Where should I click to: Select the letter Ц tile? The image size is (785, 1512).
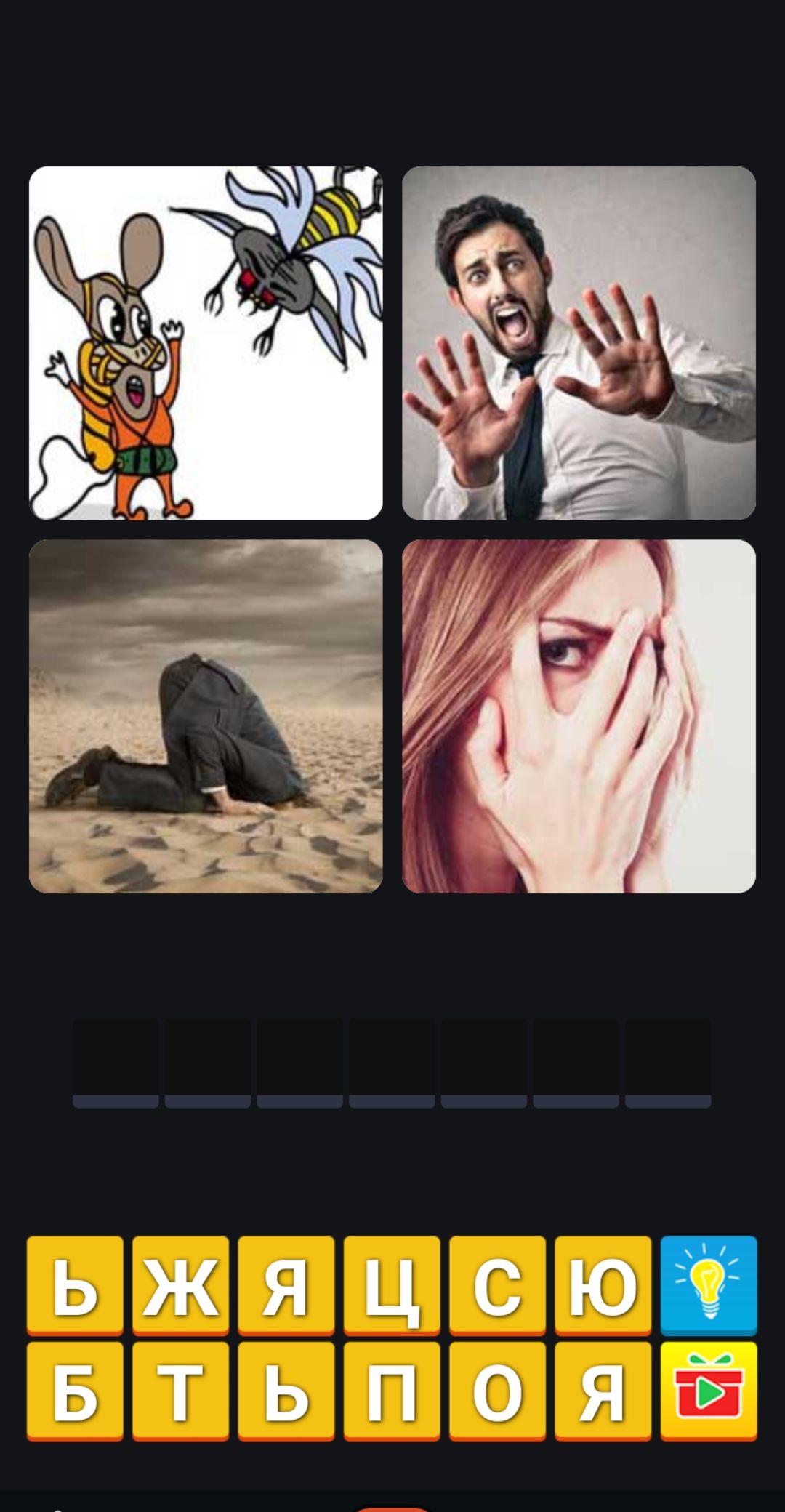pyautogui.click(x=392, y=1285)
